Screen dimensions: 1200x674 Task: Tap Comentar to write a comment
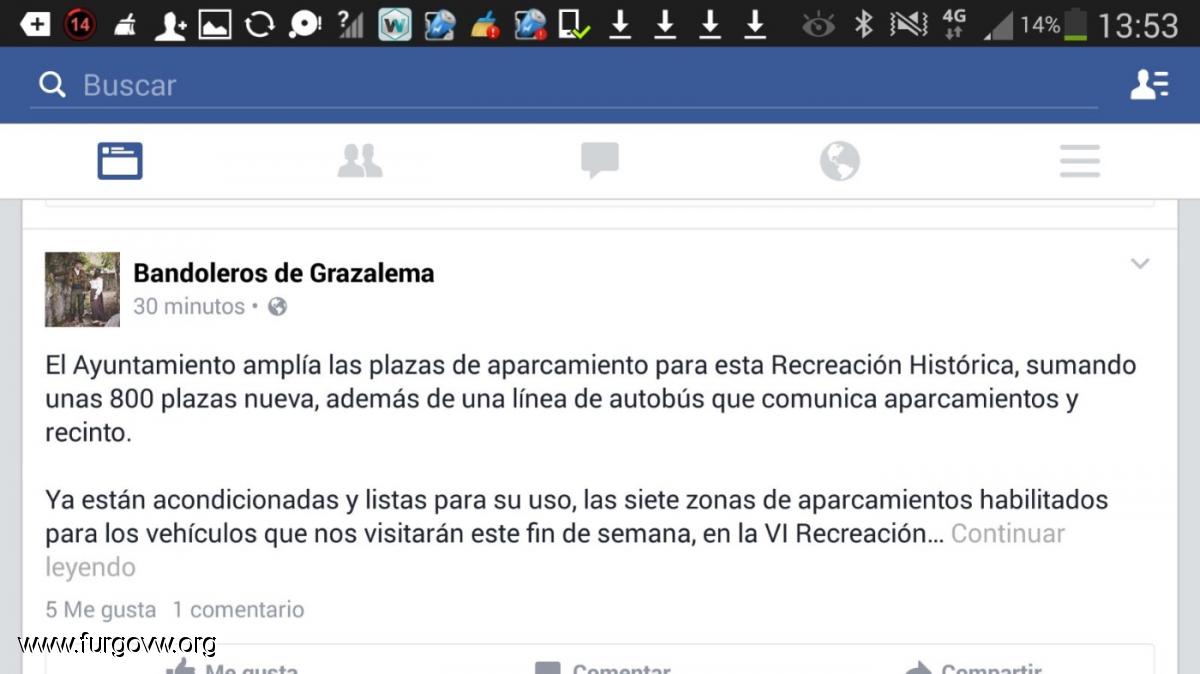602,666
